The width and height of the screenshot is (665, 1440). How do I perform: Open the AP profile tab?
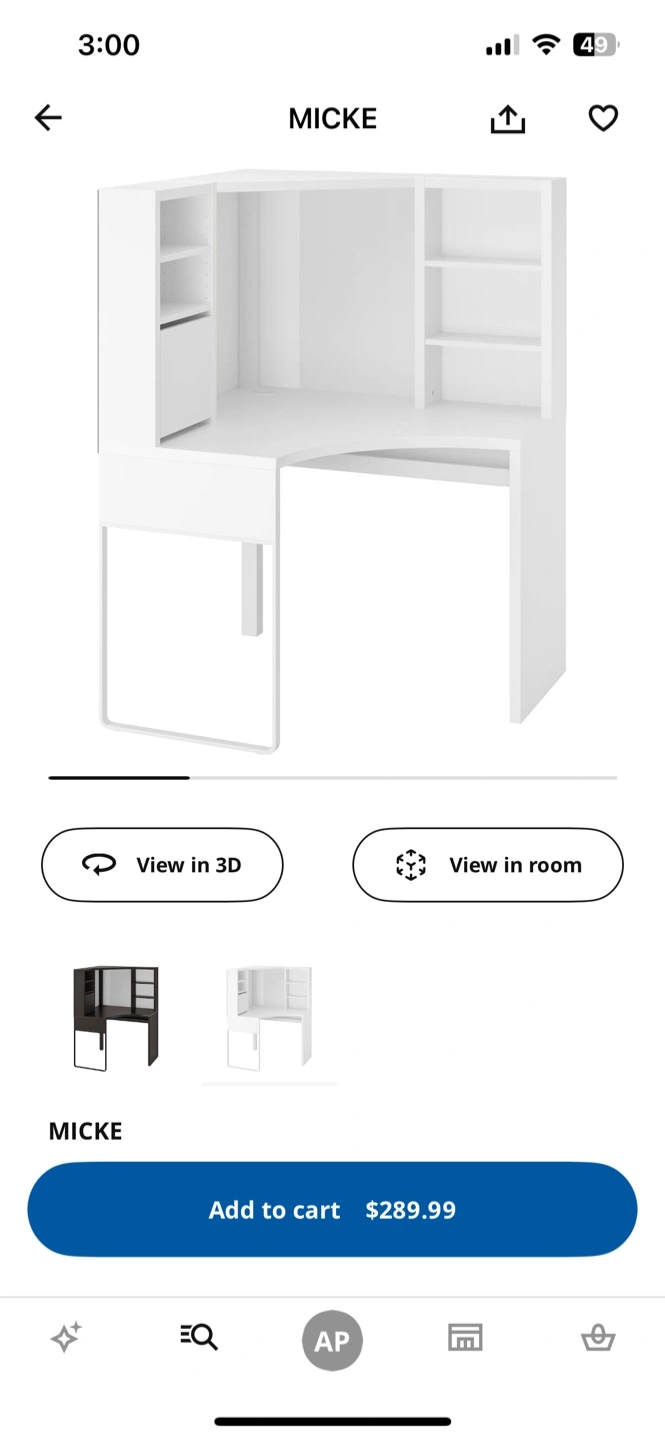pos(332,1340)
